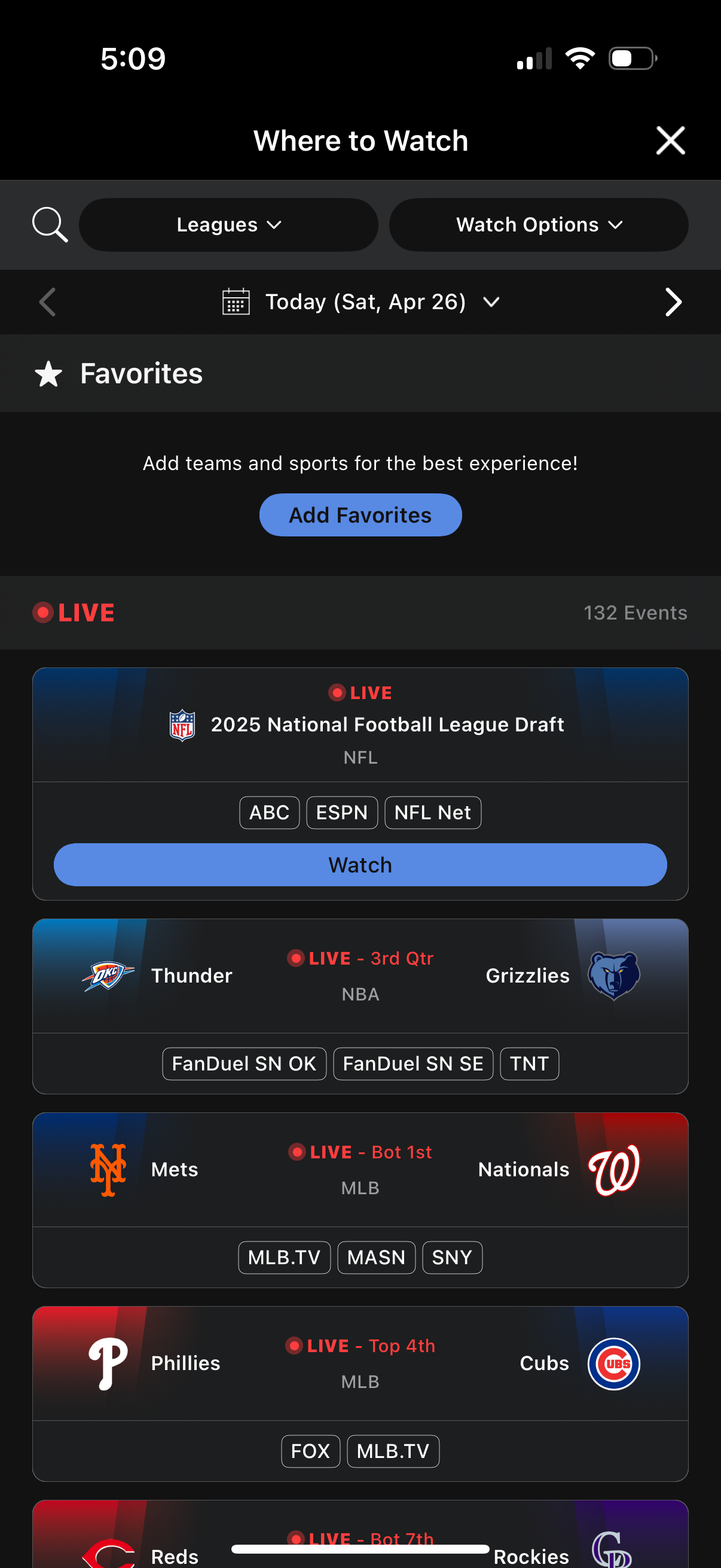Watch the 2025 NFL Draft

click(360, 864)
